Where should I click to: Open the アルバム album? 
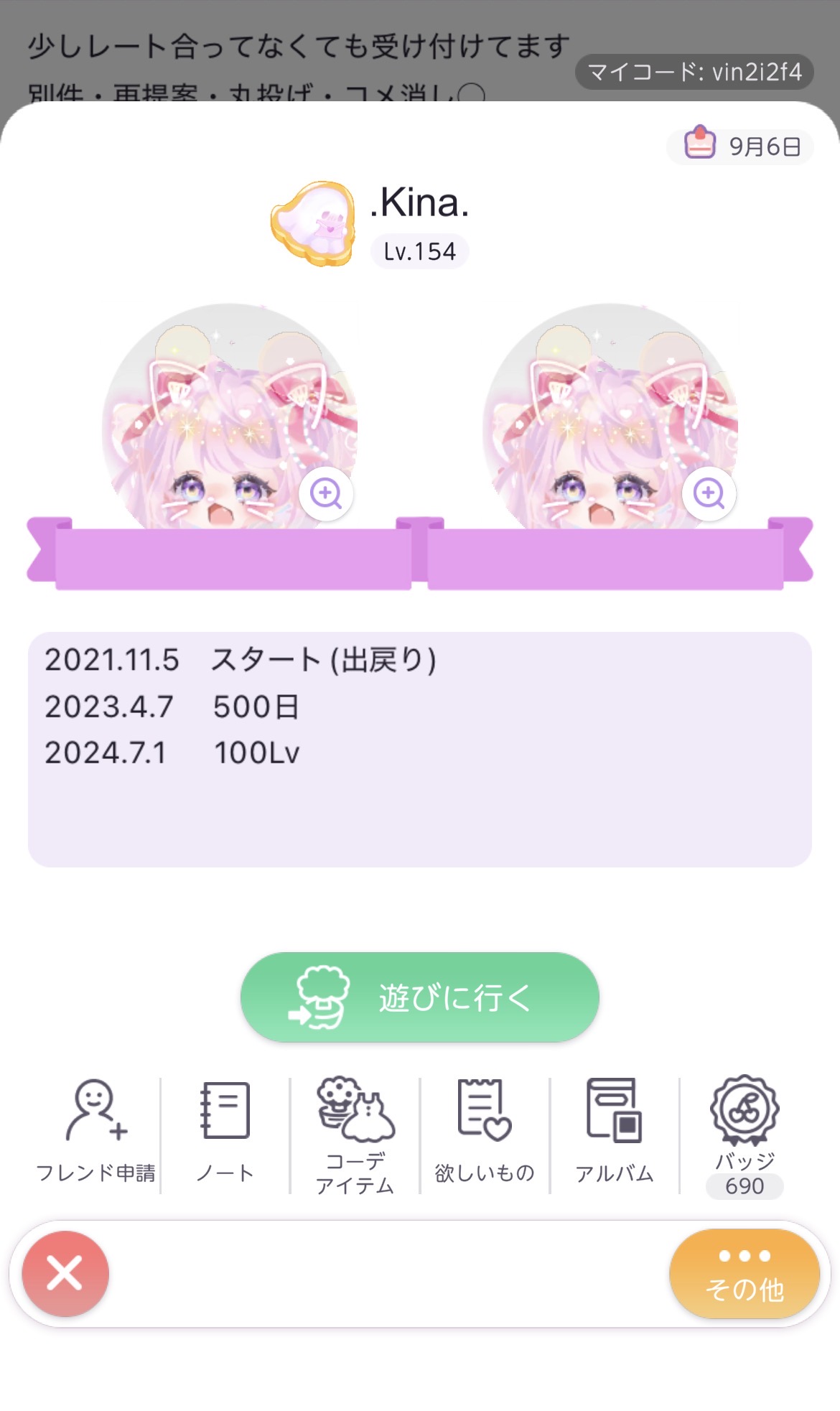(614, 1131)
